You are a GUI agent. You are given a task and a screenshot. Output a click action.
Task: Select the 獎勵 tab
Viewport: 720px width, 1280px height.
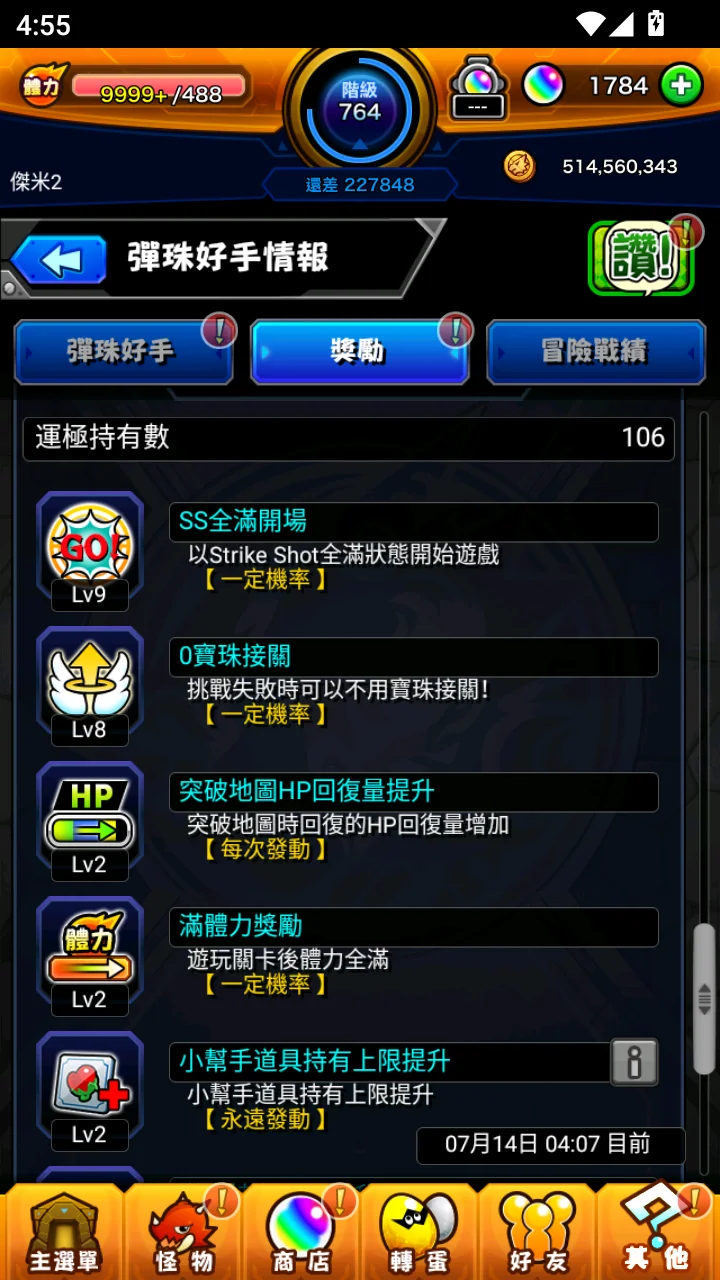359,352
